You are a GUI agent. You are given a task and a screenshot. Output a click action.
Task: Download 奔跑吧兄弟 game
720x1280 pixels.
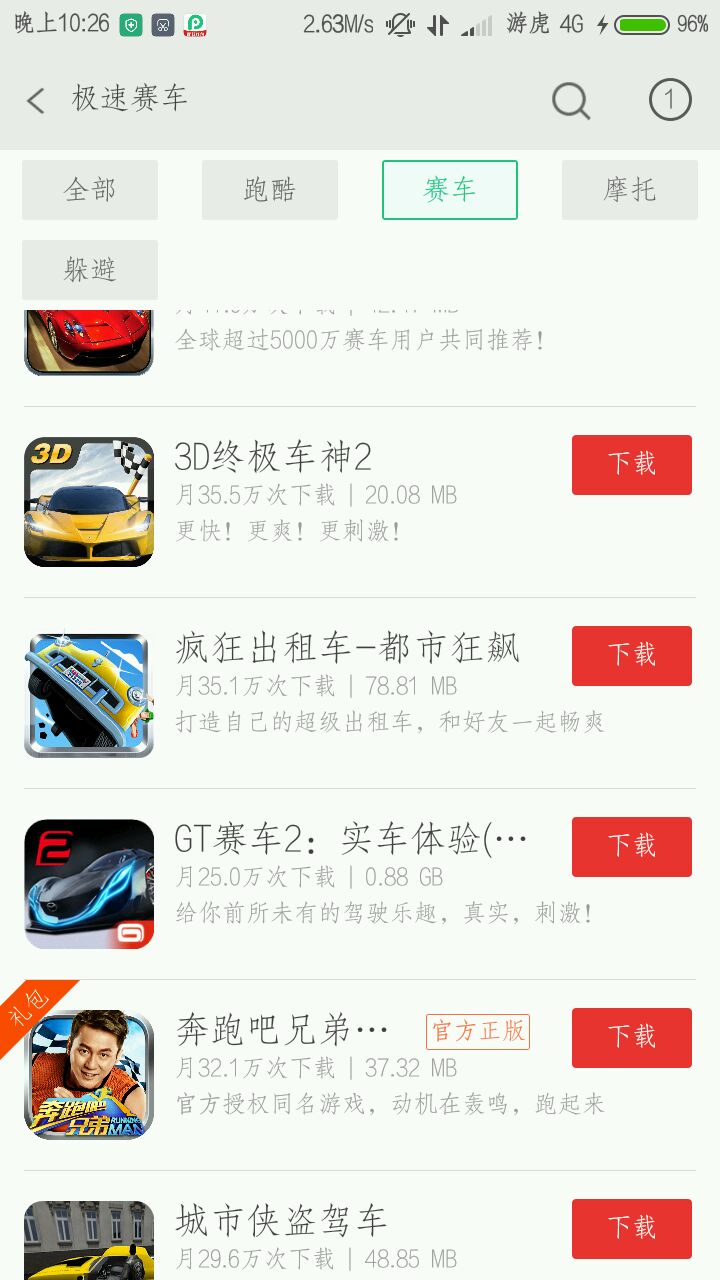click(x=632, y=1038)
